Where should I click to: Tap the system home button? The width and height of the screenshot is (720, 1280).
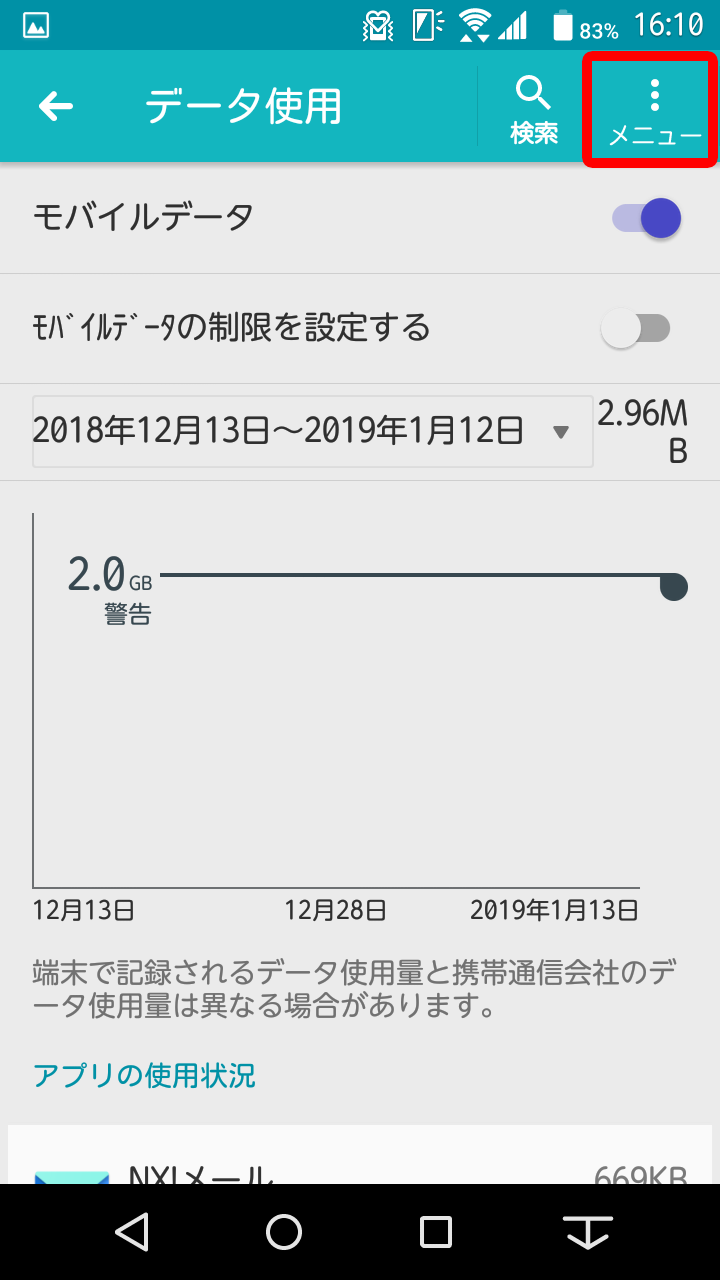[284, 1232]
